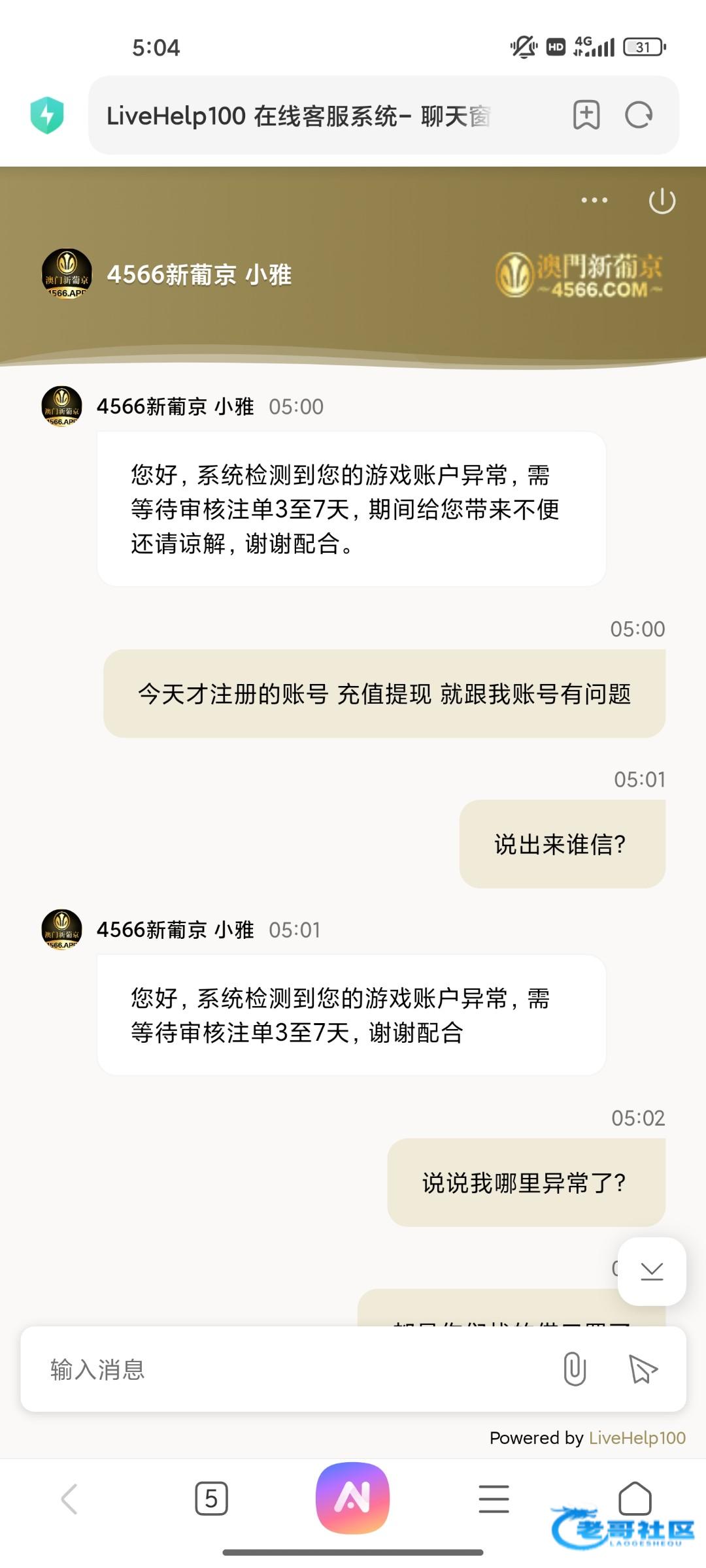Open the browser security shield

click(47, 116)
